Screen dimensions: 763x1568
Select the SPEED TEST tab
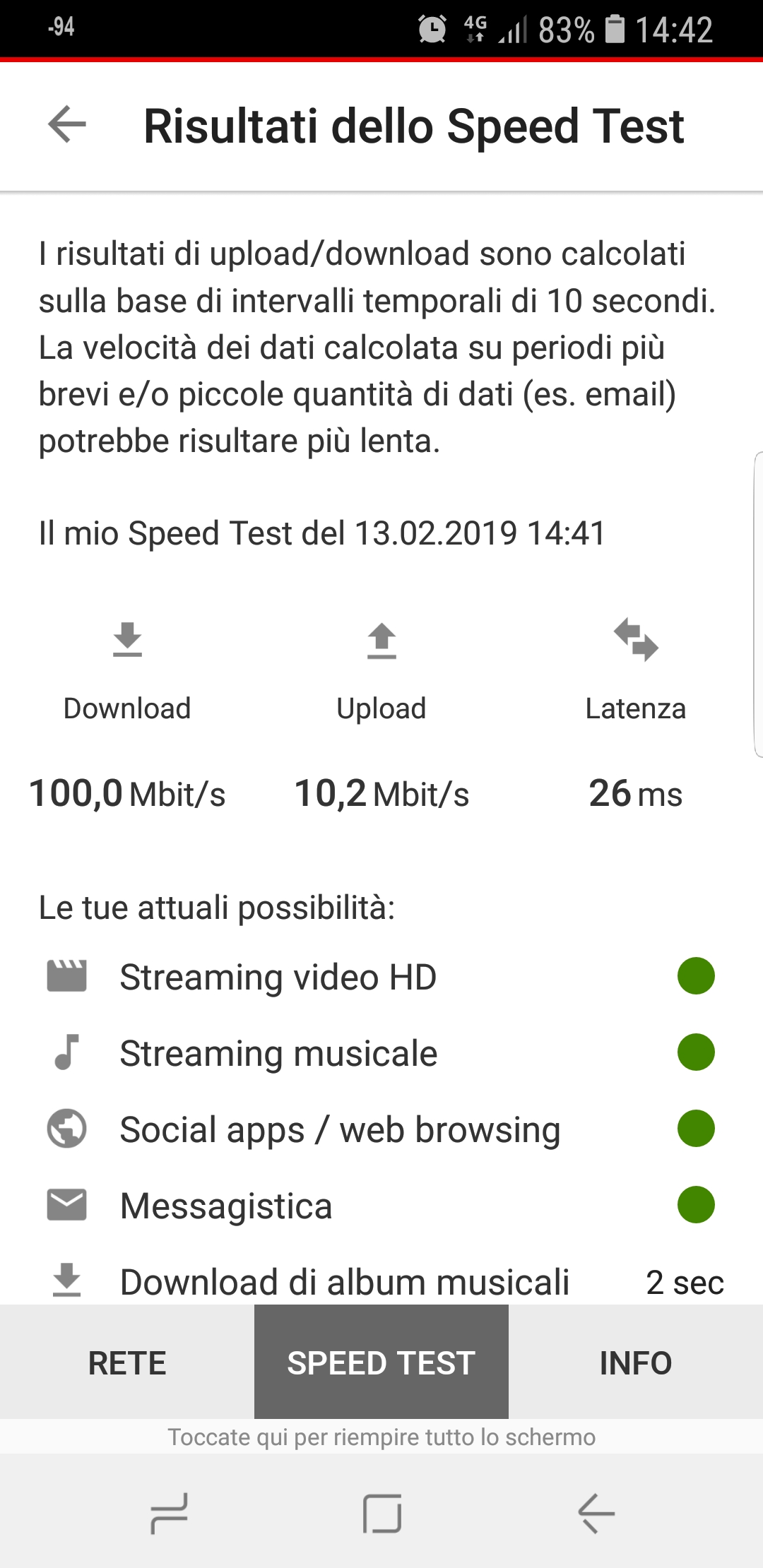[x=381, y=1362]
